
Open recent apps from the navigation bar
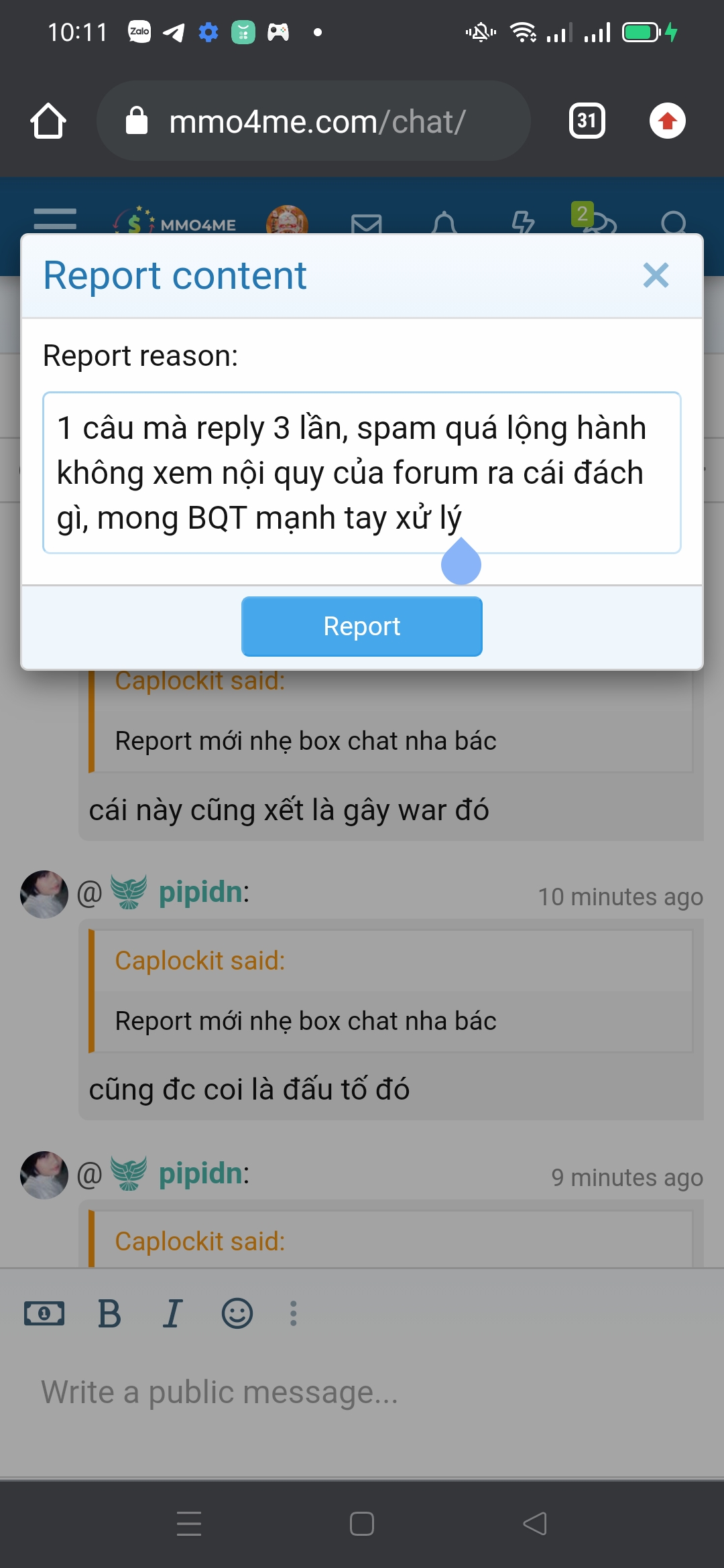(x=189, y=1524)
